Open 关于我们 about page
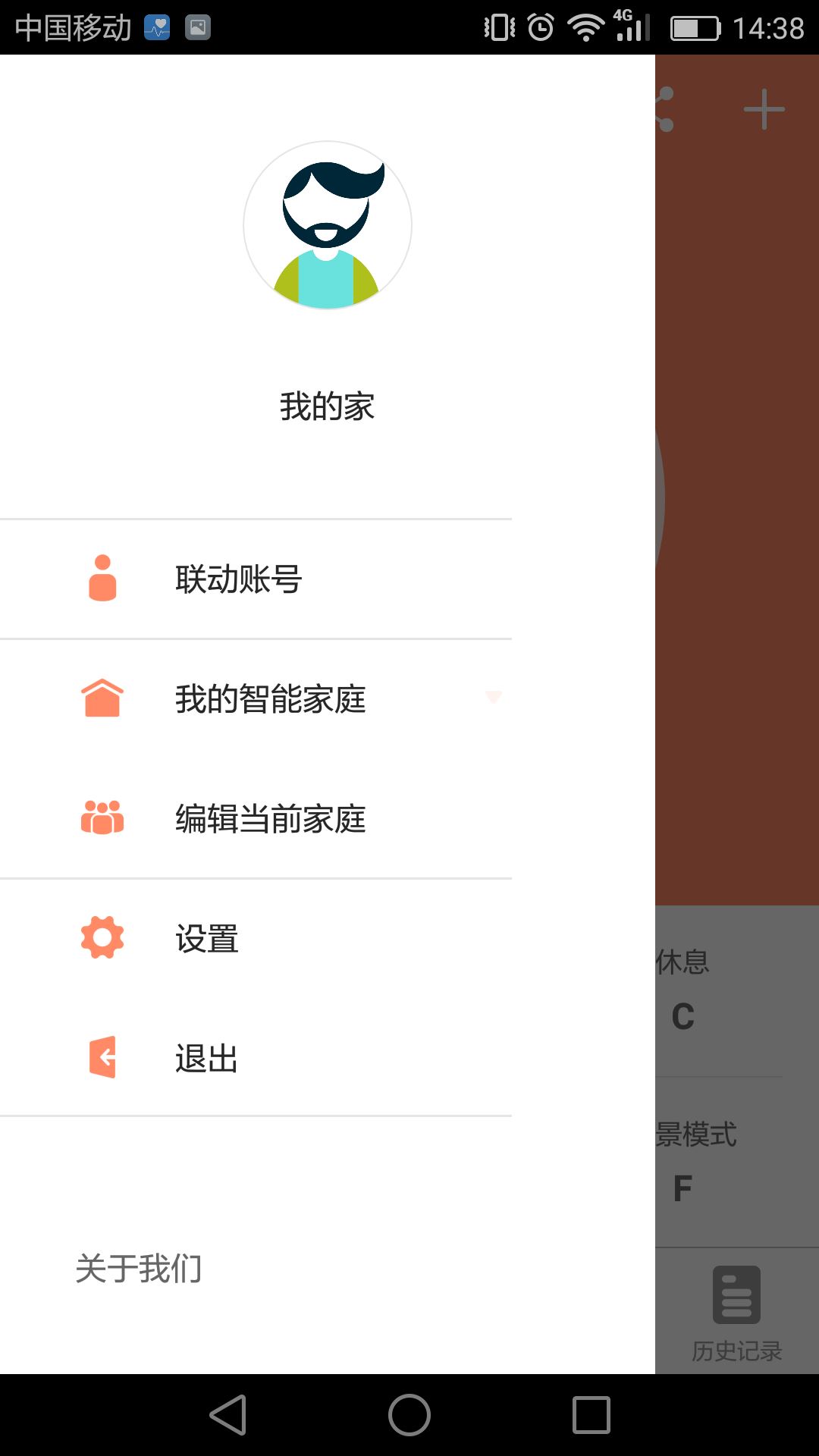 139,1269
